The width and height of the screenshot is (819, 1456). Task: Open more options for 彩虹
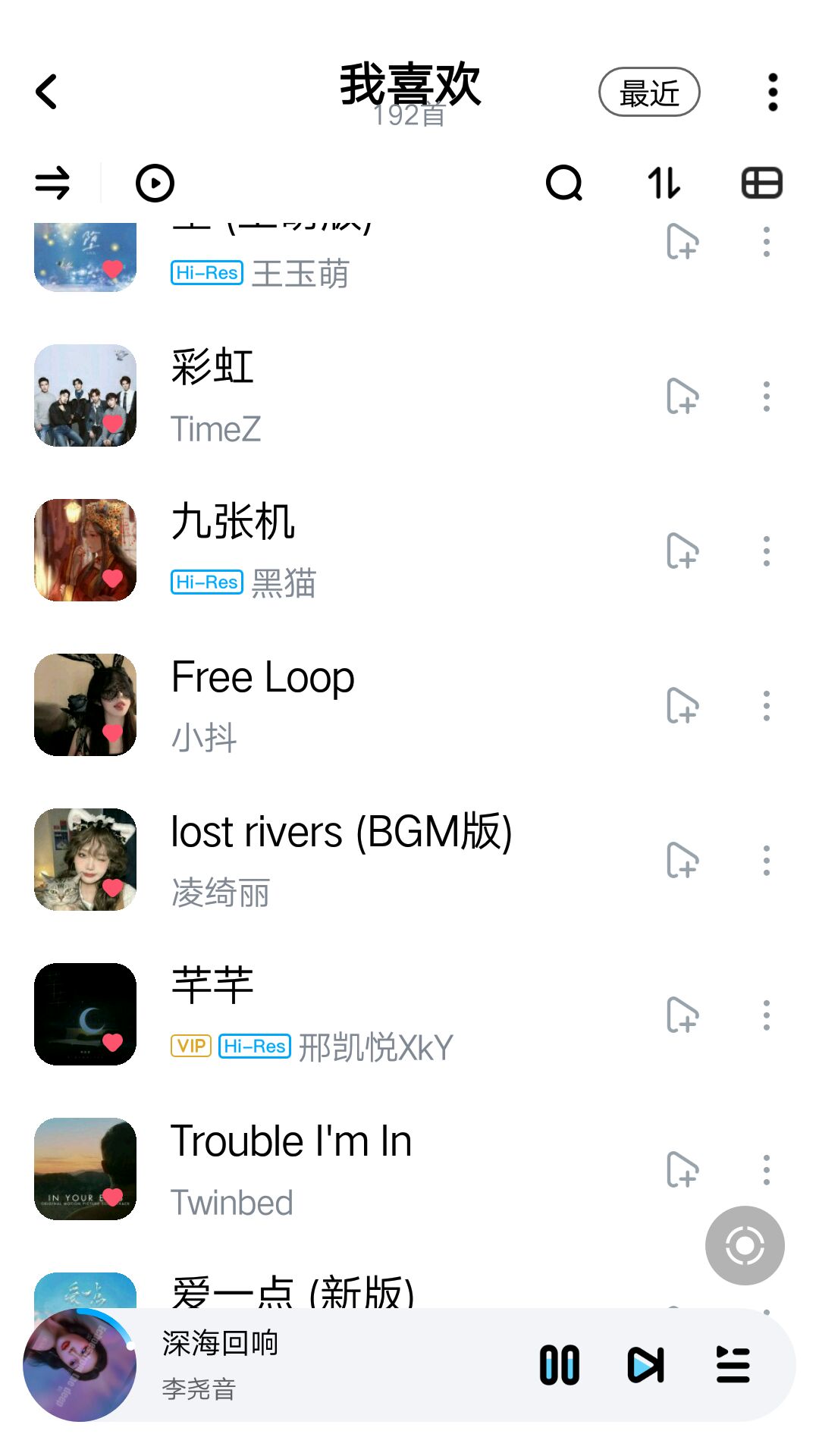[x=767, y=397]
